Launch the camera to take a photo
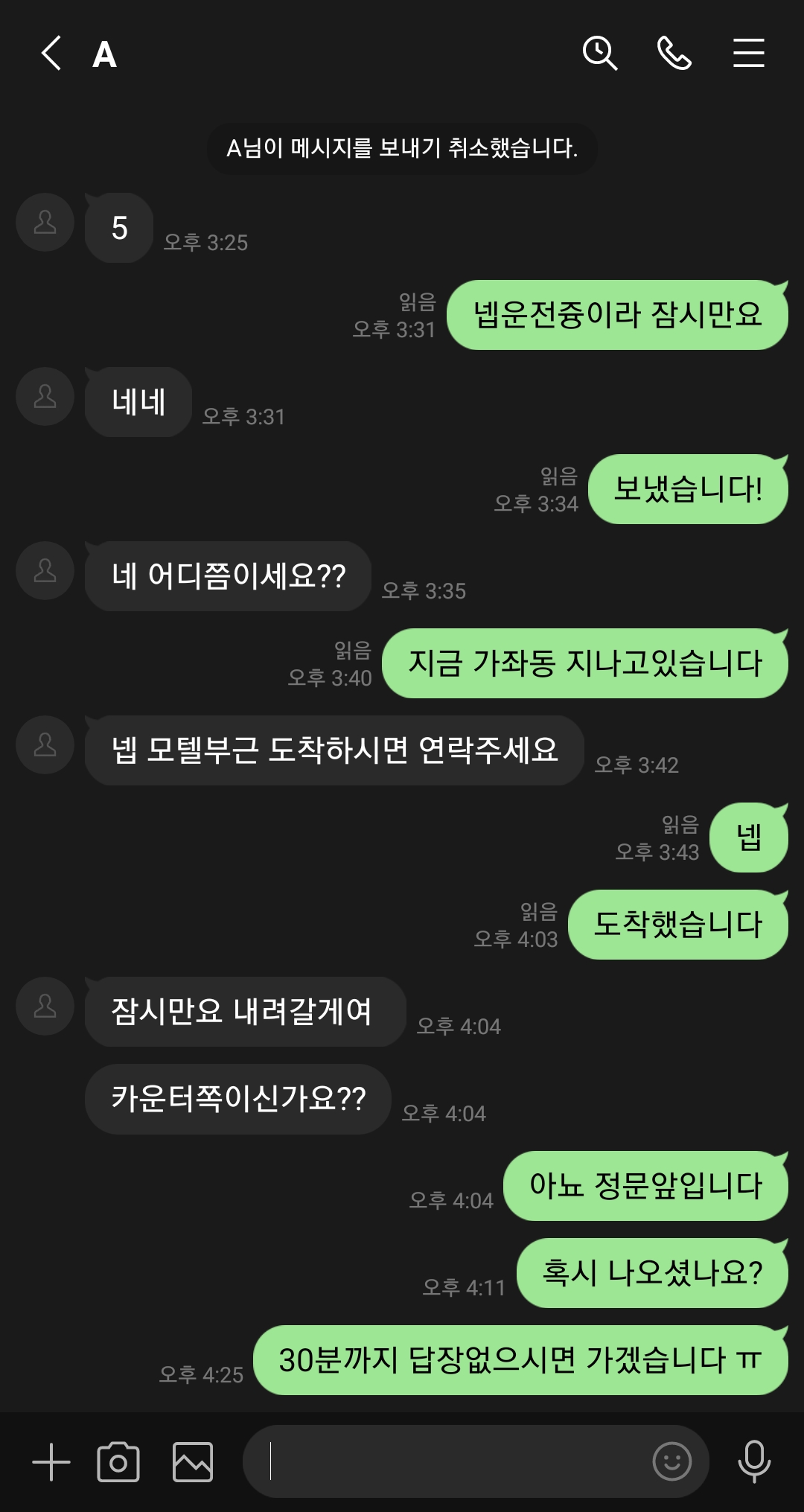 click(x=118, y=1461)
